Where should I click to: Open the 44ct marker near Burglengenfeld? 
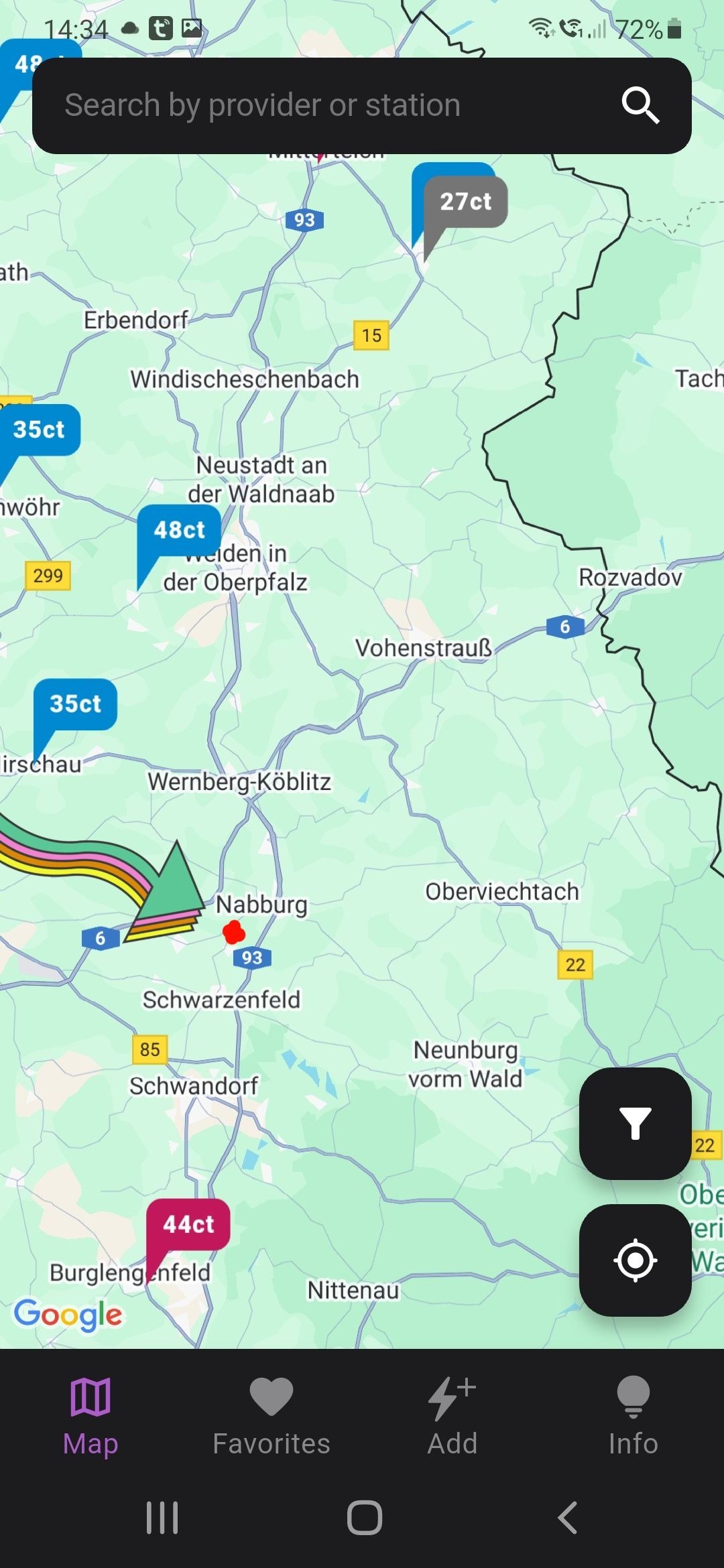[188, 1224]
